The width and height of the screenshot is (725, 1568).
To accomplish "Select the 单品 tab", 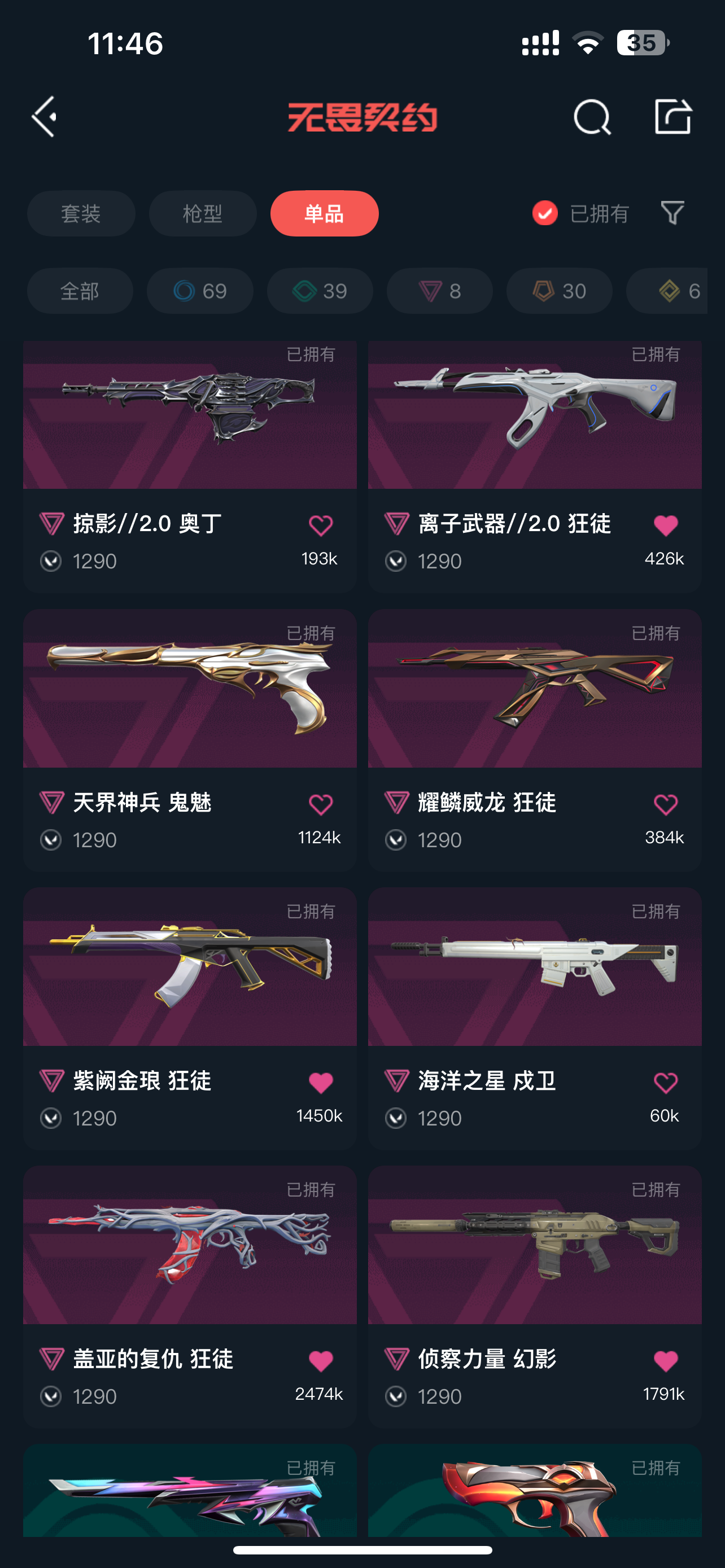I will 325,214.
